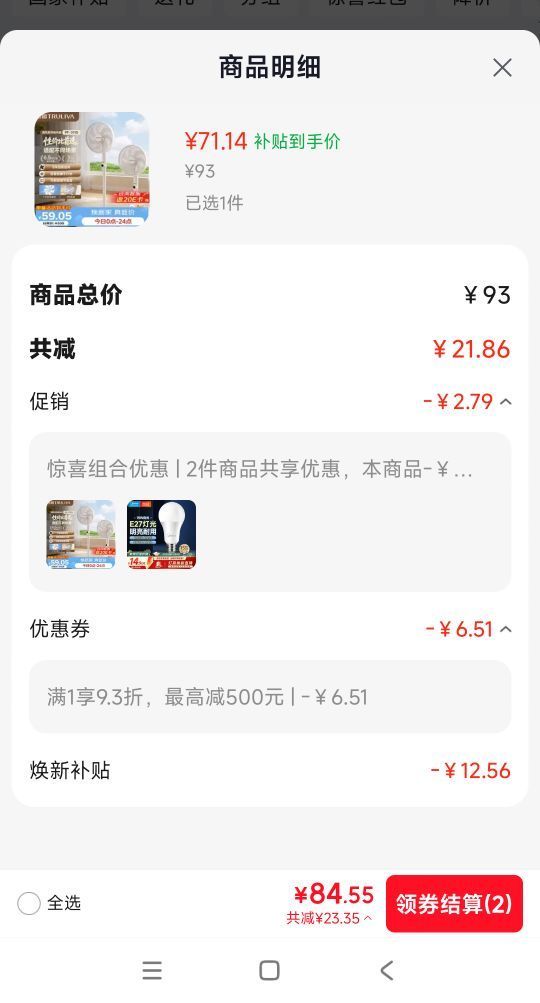Expand the 共减¥23.35 total savings breakdown

click(329, 918)
